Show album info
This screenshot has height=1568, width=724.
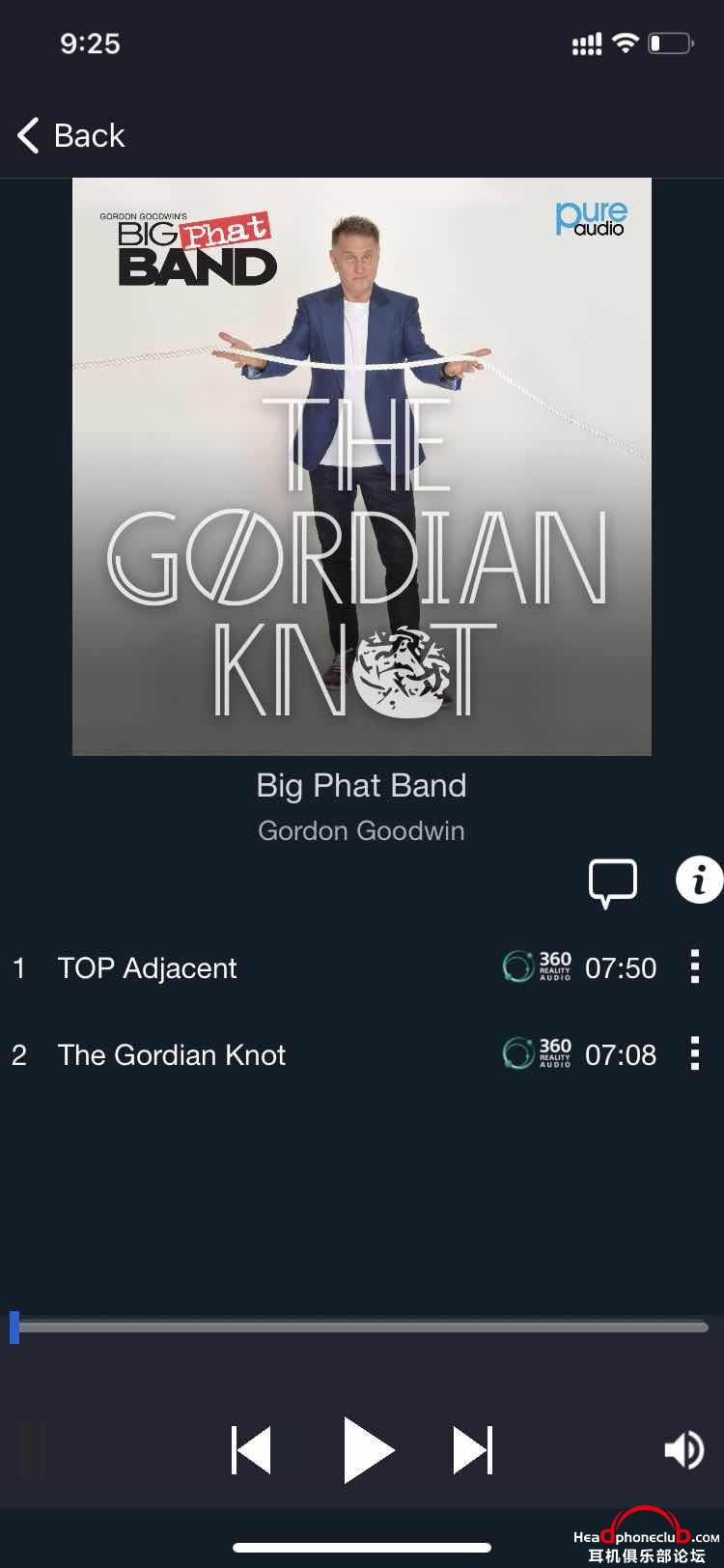(x=699, y=880)
